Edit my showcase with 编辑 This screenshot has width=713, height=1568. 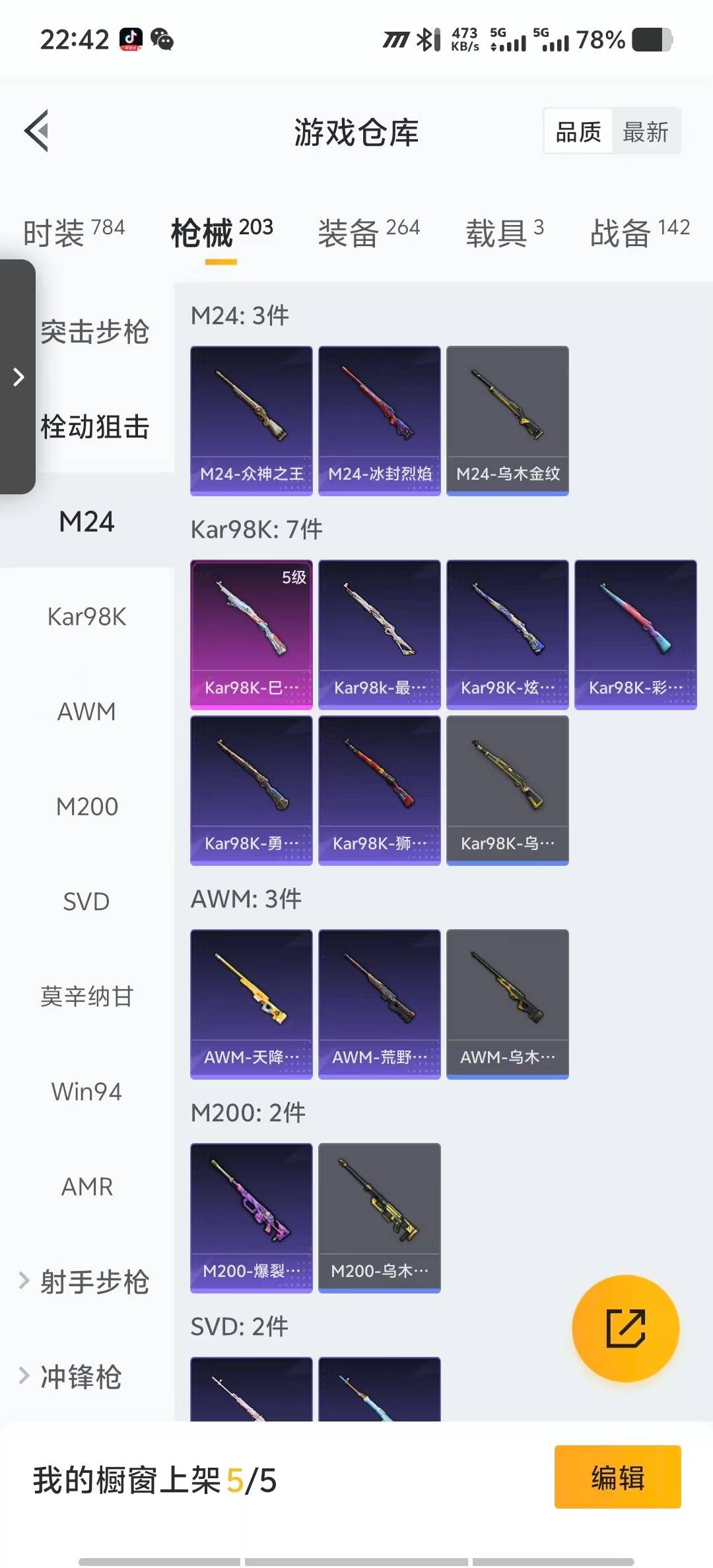coord(617,1478)
